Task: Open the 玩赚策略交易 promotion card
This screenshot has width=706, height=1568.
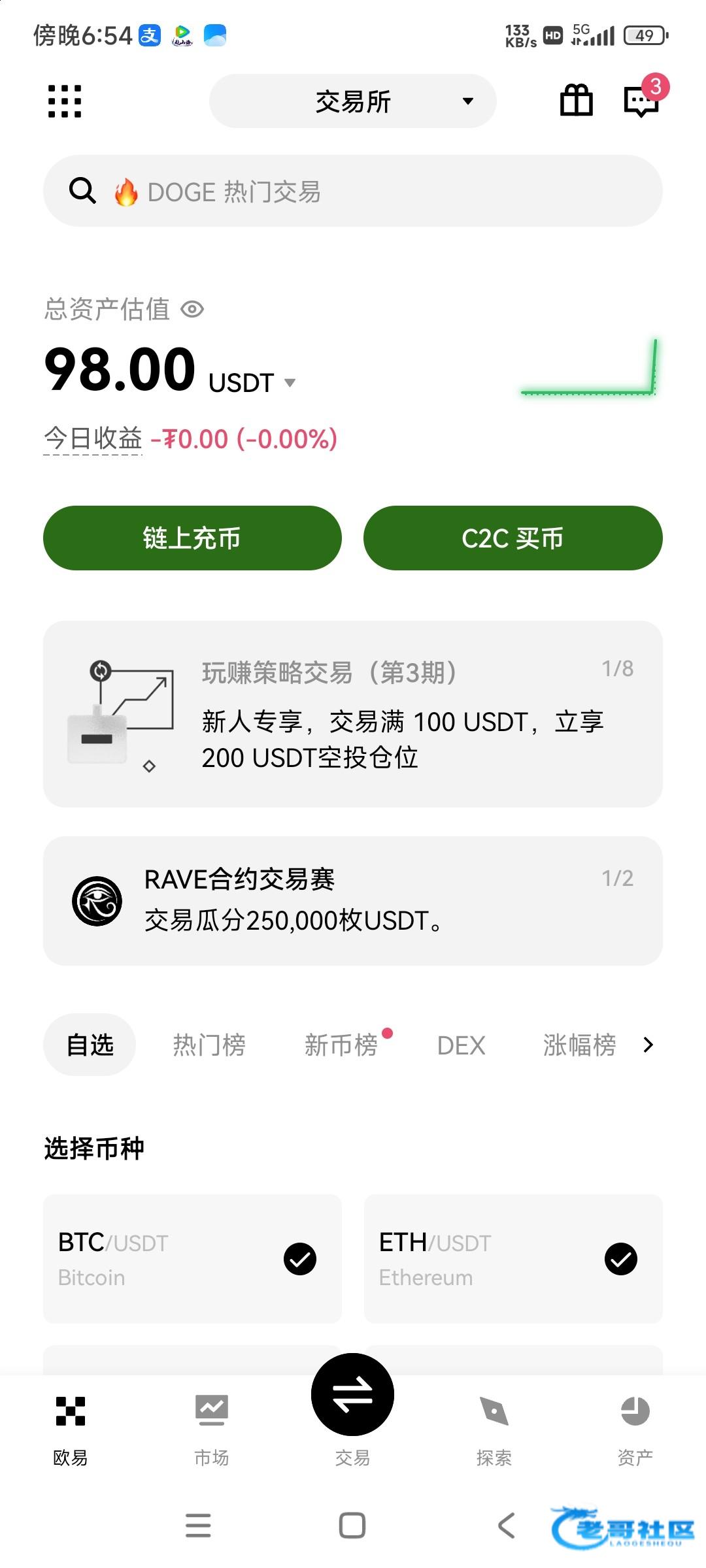Action: pyautogui.click(x=353, y=714)
